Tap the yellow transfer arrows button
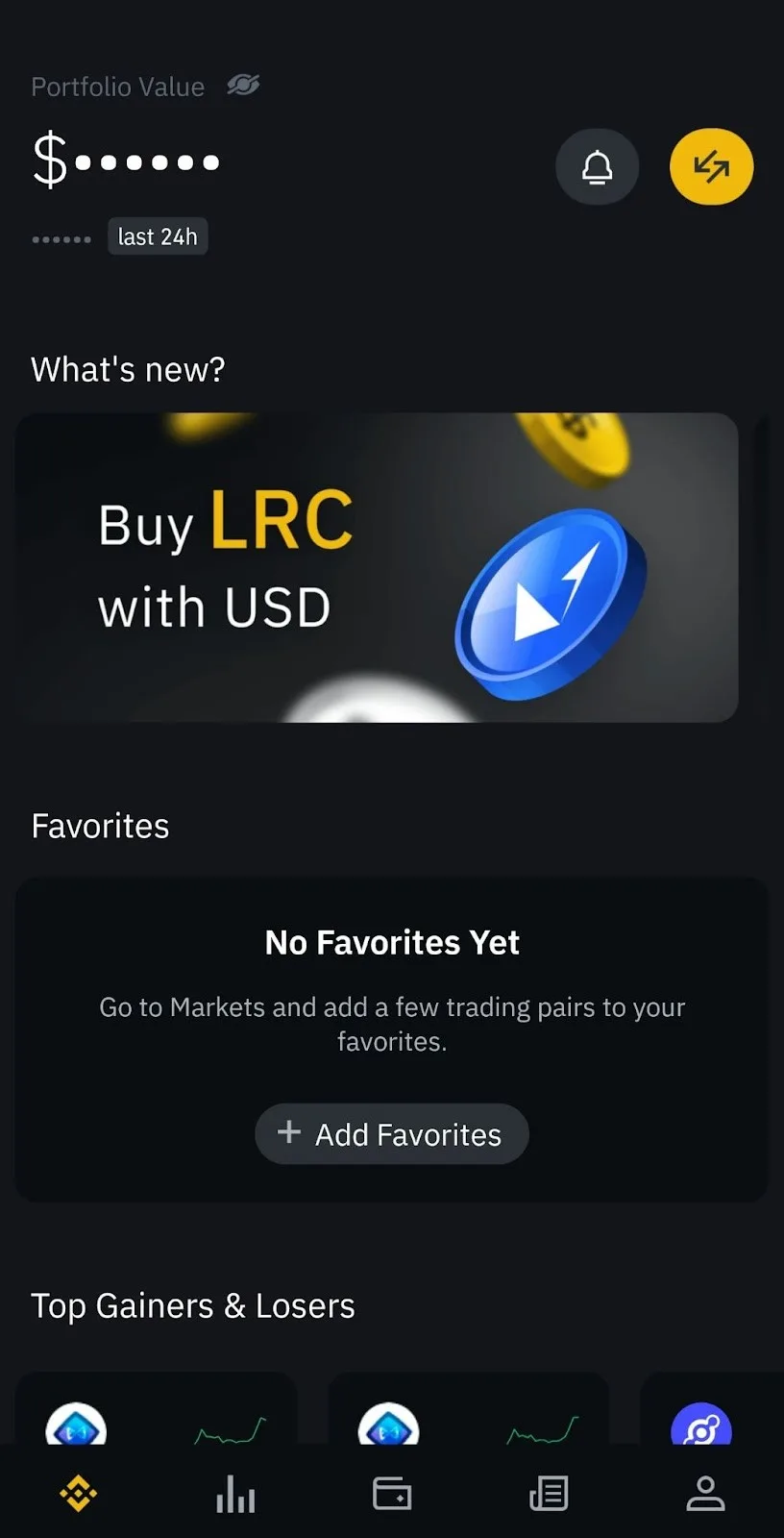 711,167
